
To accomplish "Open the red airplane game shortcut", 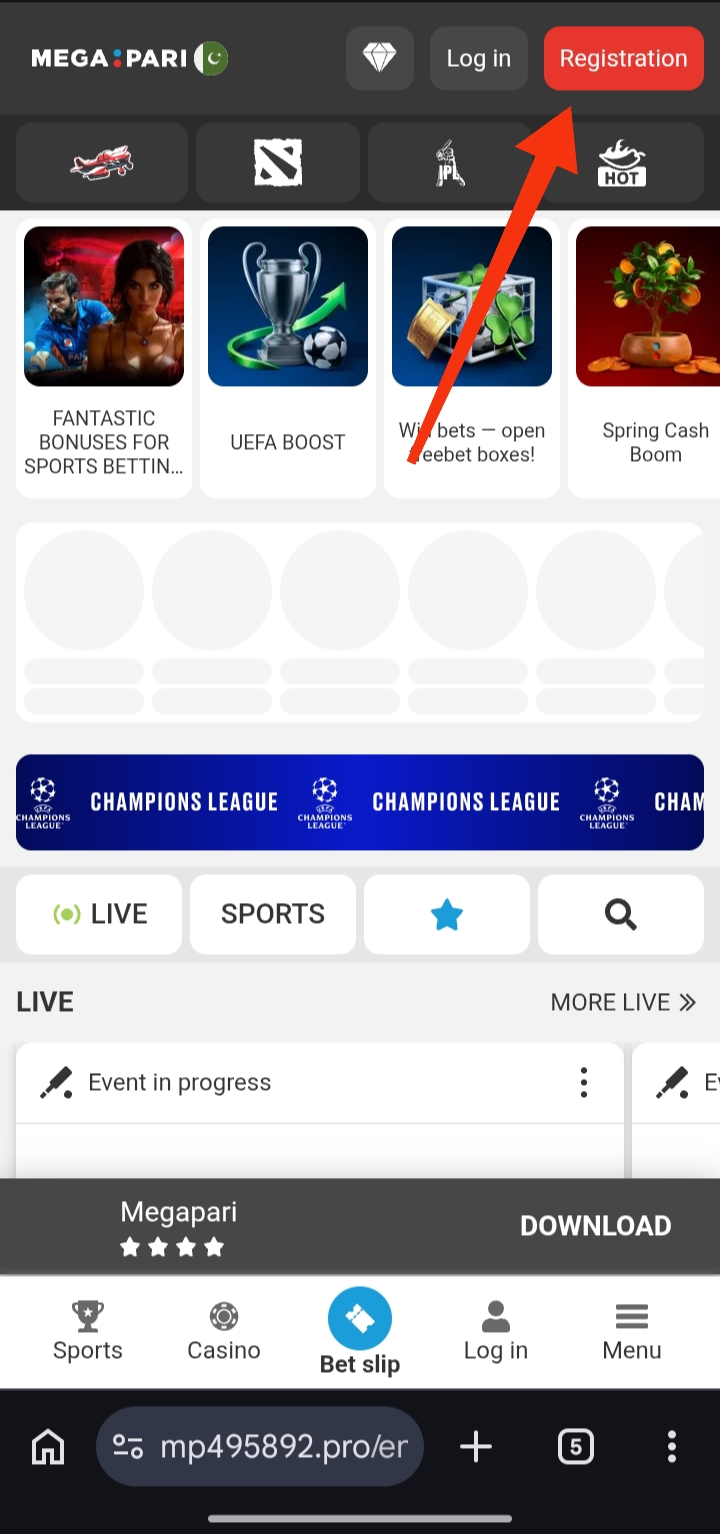I will [x=102, y=162].
